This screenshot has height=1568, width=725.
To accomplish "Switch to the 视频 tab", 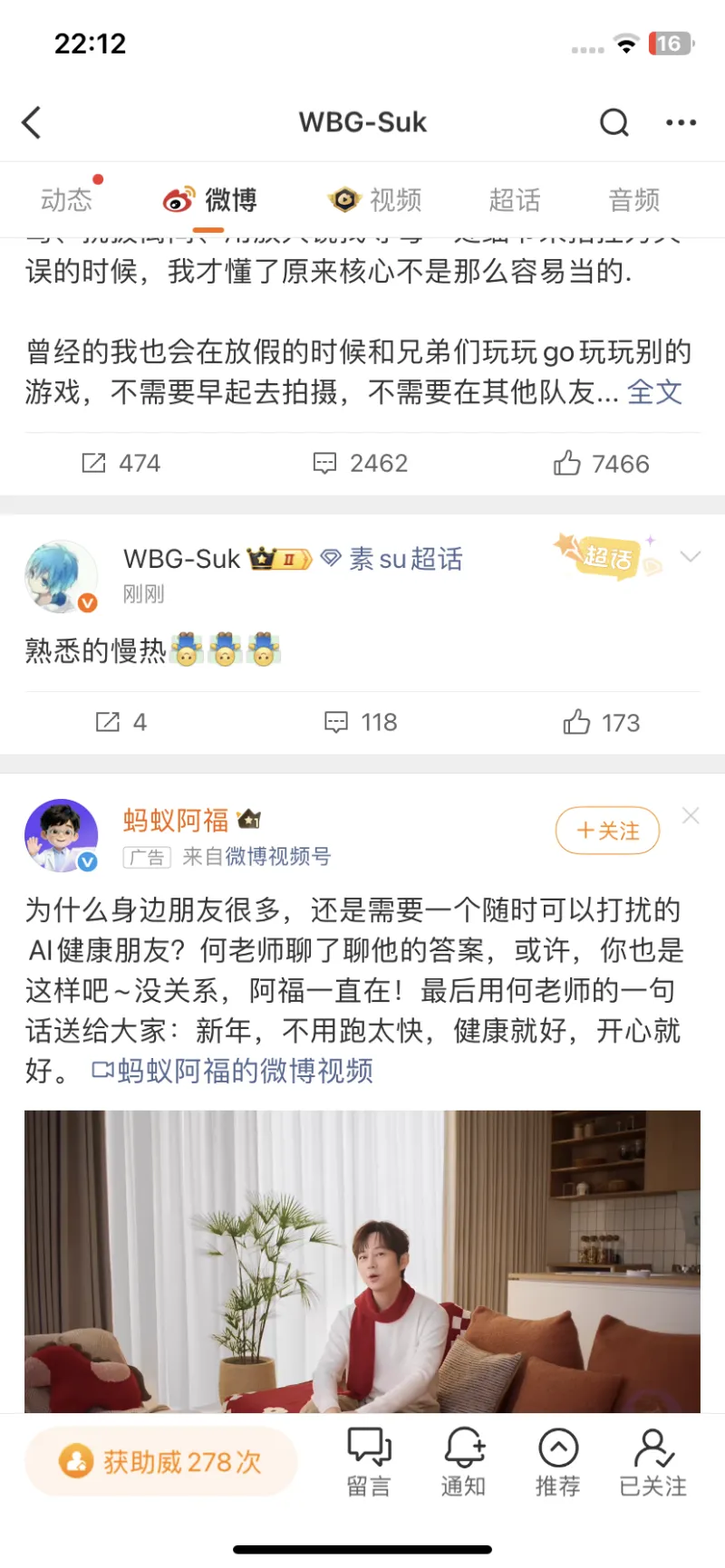I will (x=375, y=199).
